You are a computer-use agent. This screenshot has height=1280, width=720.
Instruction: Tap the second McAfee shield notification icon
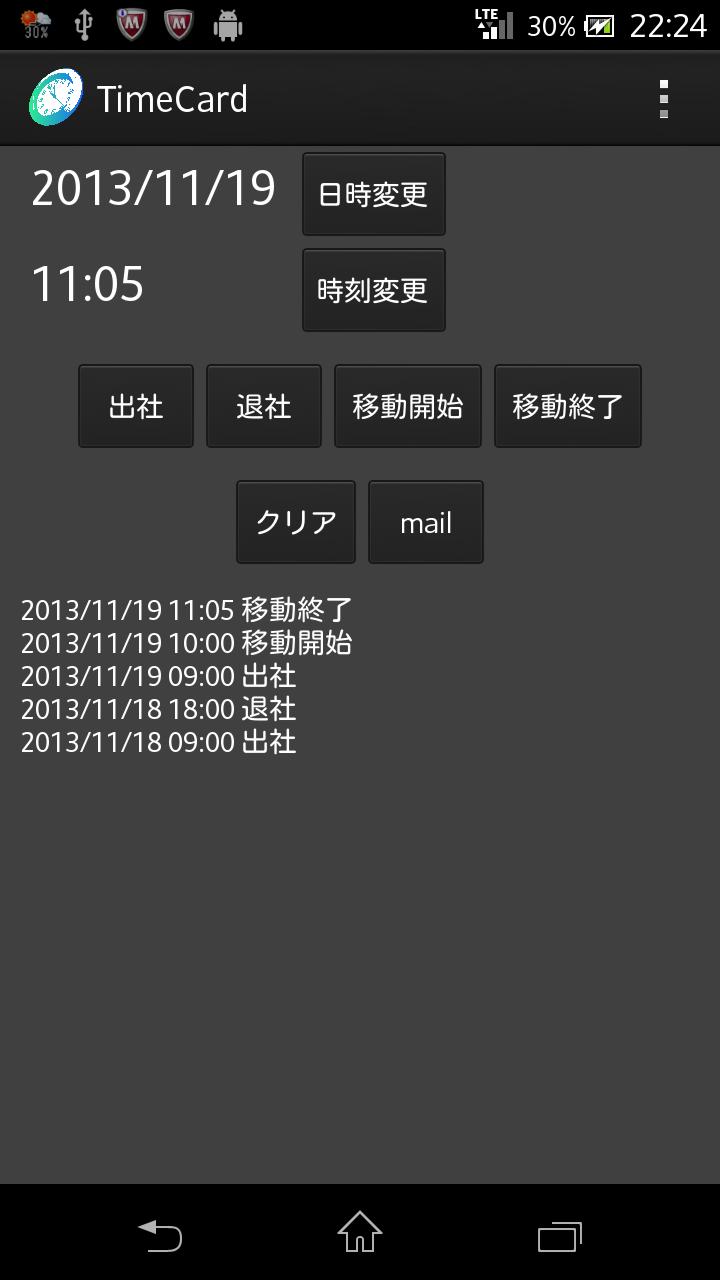coord(178,25)
